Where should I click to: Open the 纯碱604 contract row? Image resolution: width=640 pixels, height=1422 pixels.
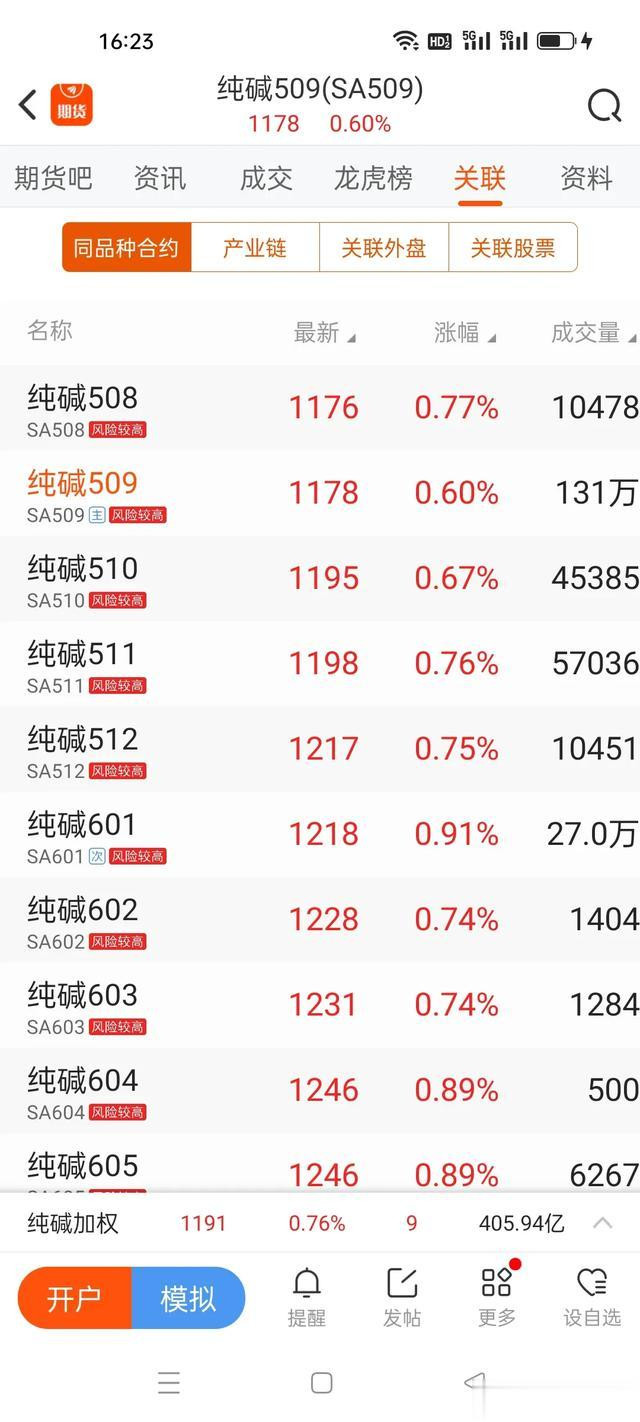[x=320, y=1091]
